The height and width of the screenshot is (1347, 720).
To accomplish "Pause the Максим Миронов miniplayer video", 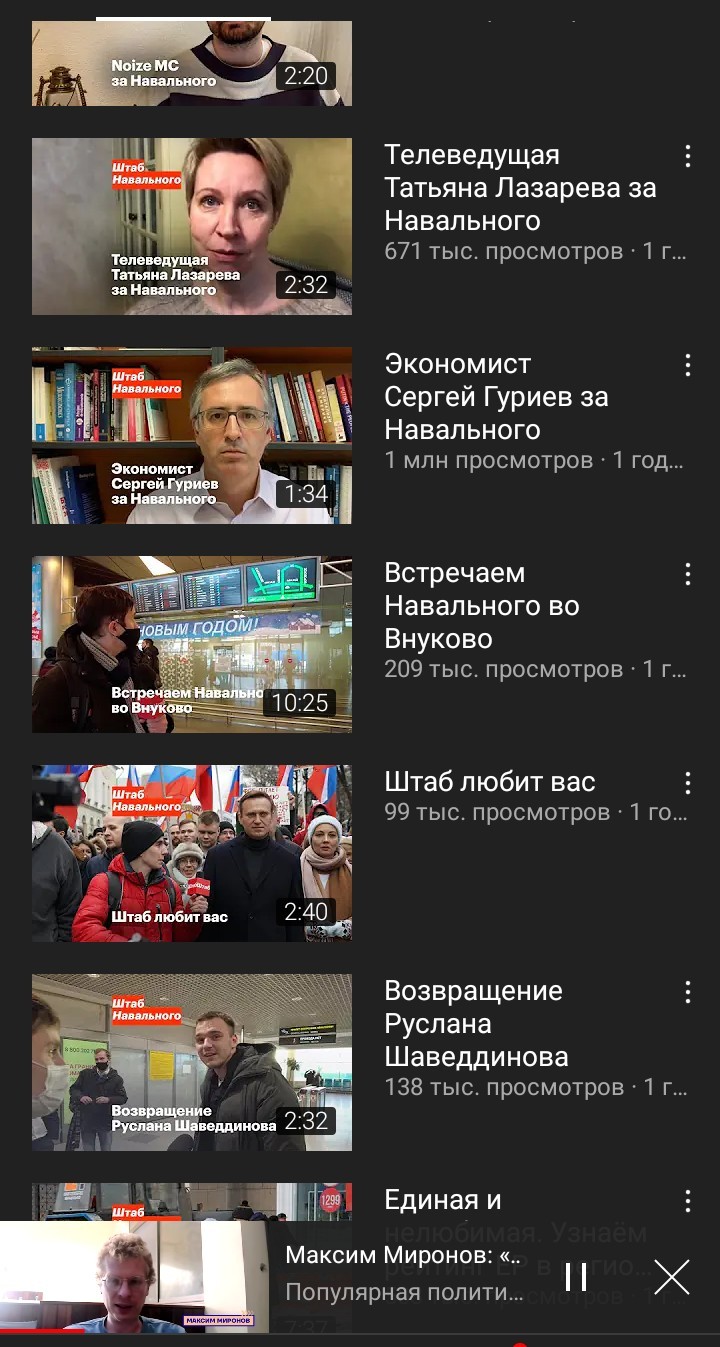I will click(x=576, y=1277).
